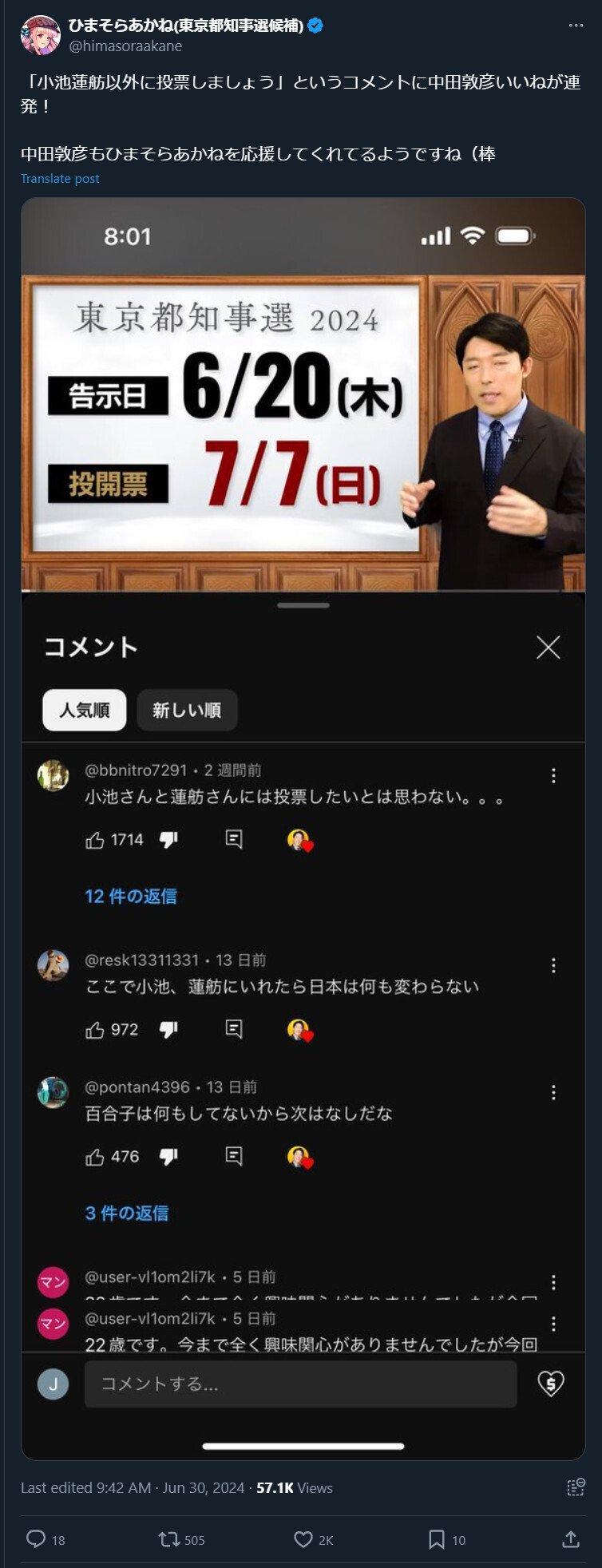Click the reply bubble icon on pontan4396's comment
602x1568 pixels.
click(x=234, y=1156)
